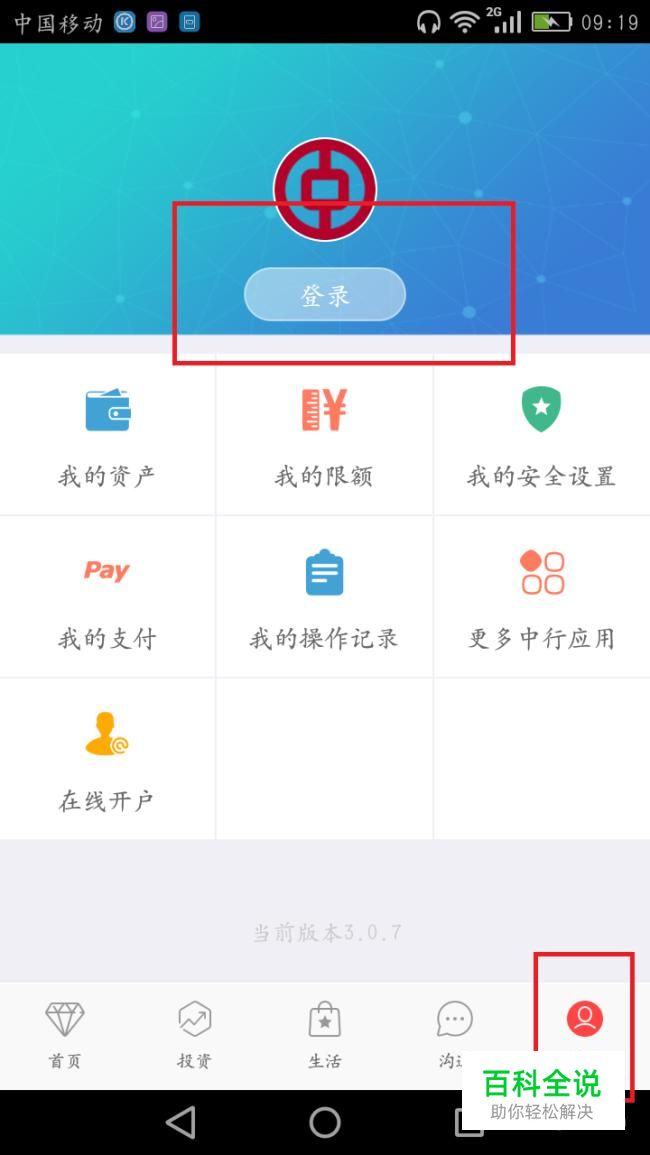Tap the 登录 login button
The height and width of the screenshot is (1155, 650).
325,295
